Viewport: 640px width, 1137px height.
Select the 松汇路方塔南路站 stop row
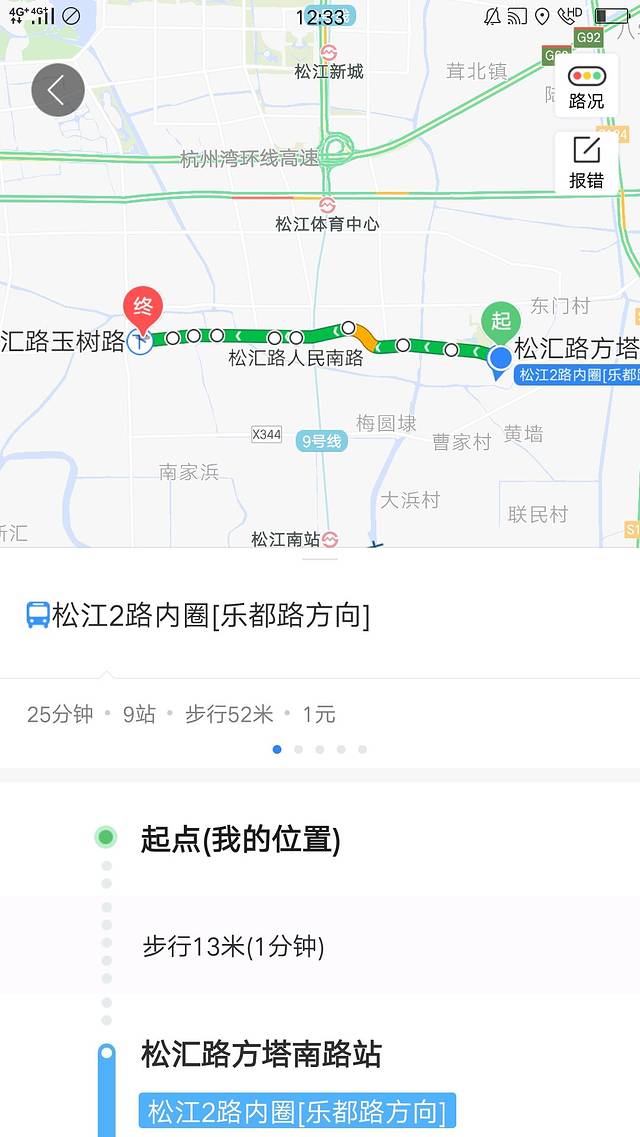261,1053
